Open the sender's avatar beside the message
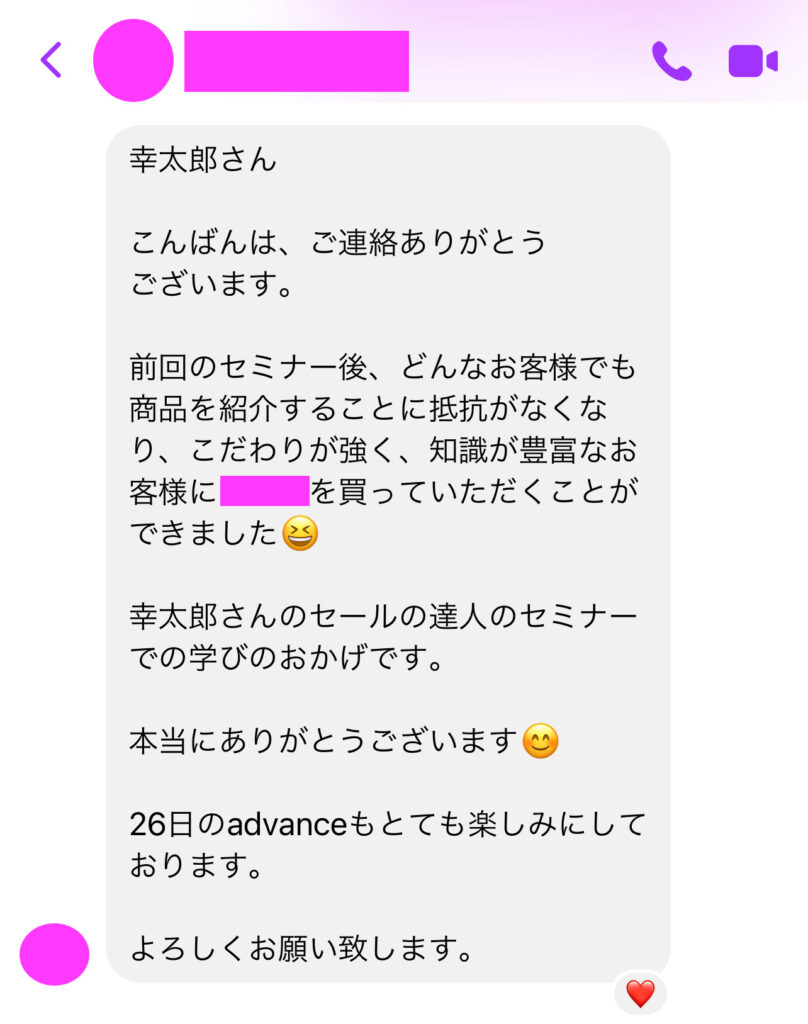This screenshot has width=808, height=1024. point(55,953)
